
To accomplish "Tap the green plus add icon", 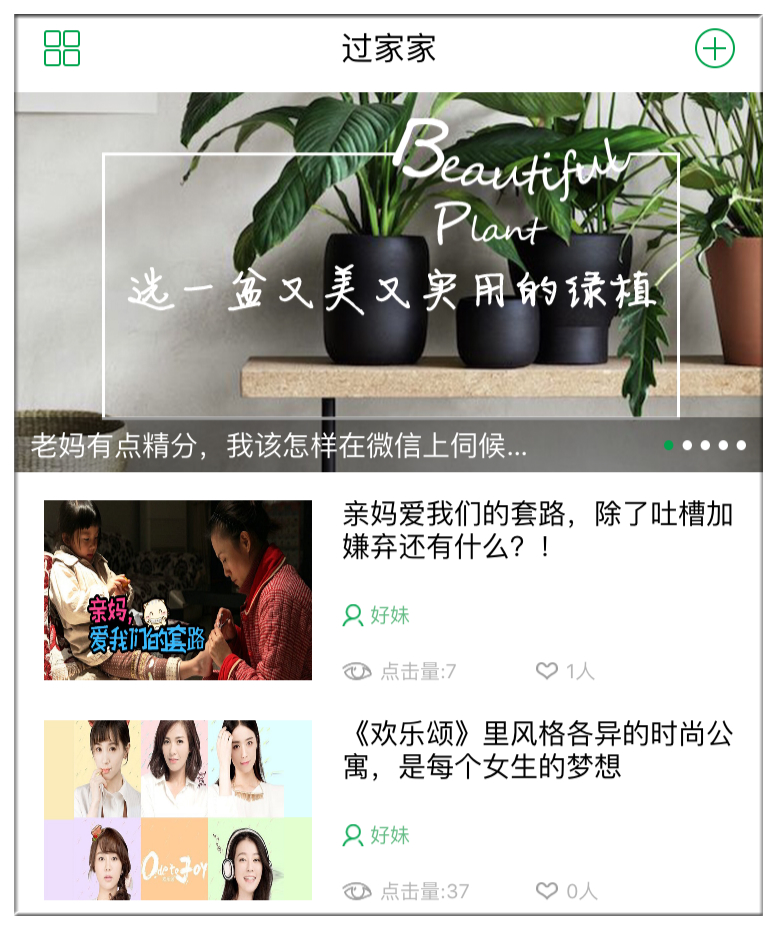I will click(x=714, y=48).
